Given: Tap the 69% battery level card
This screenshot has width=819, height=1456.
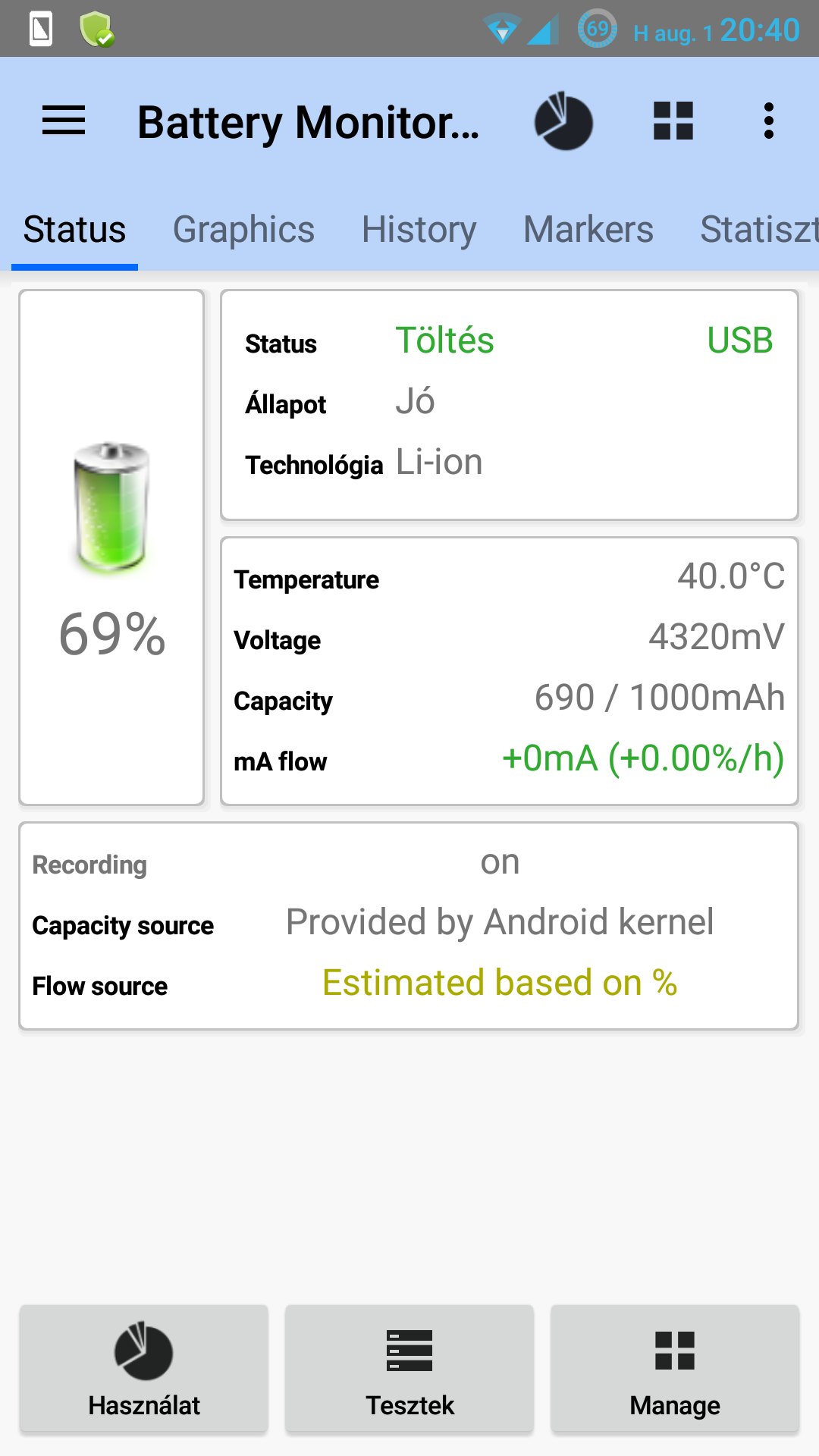Looking at the screenshot, I should [111, 548].
